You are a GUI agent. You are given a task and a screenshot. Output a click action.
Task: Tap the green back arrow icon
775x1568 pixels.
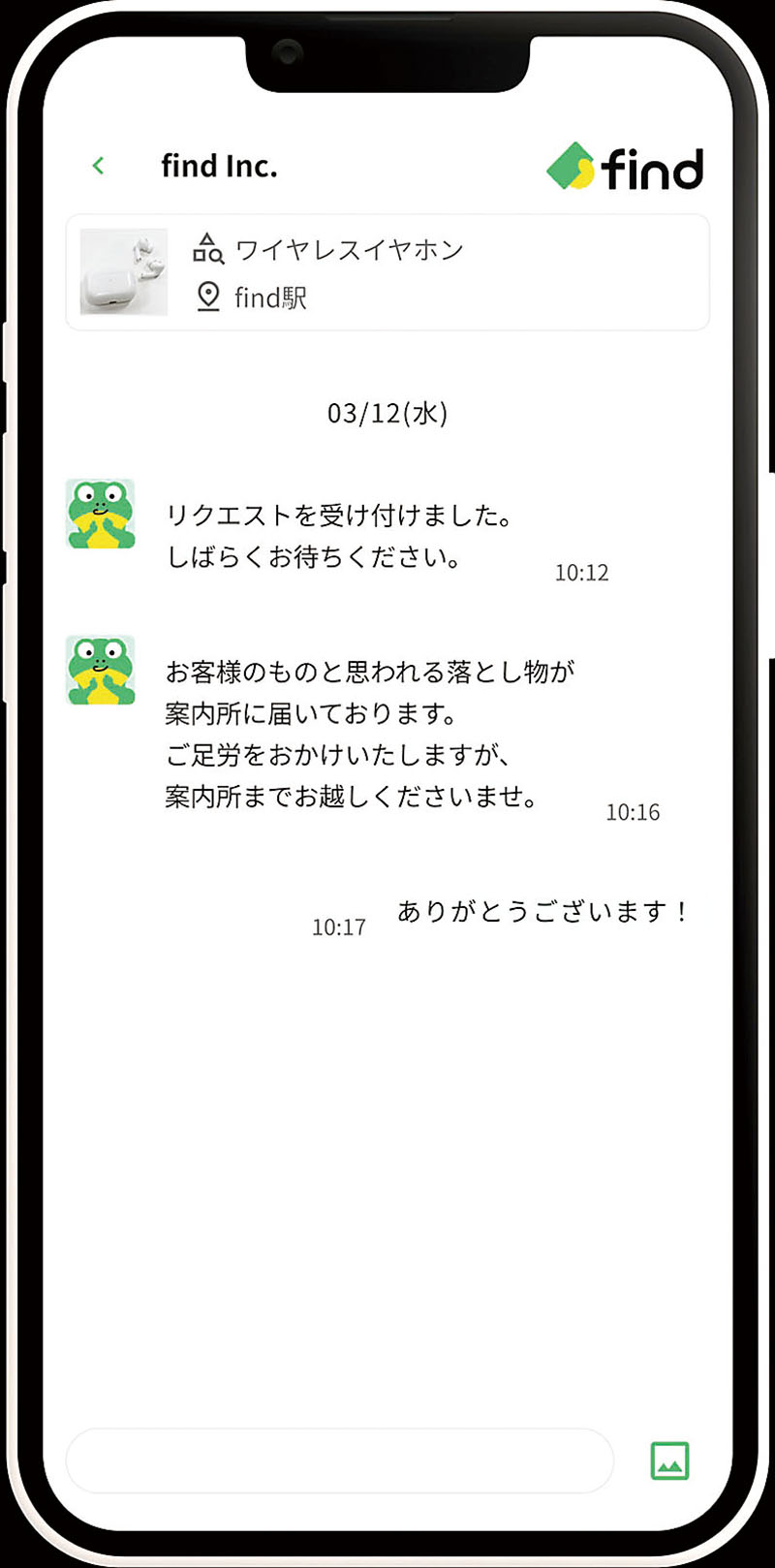click(x=98, y=165)
